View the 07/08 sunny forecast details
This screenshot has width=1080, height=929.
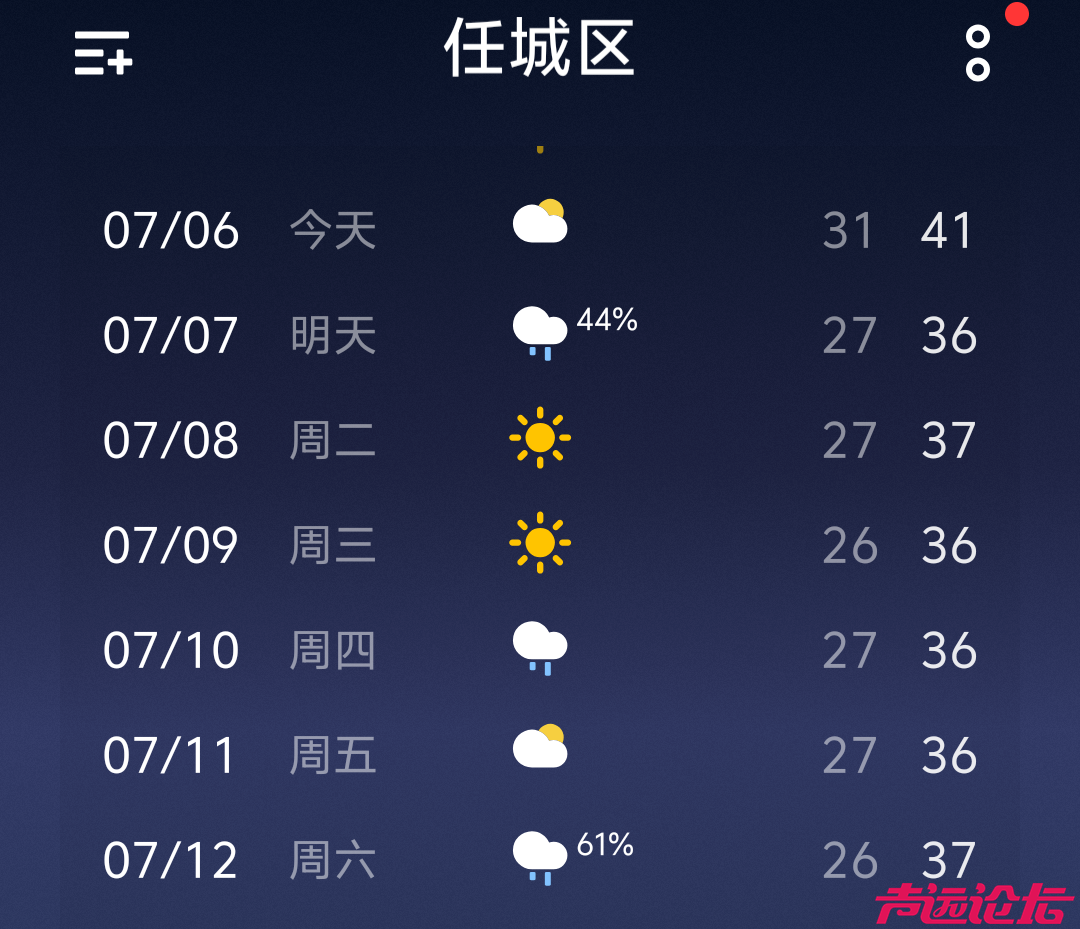[540, 439]
